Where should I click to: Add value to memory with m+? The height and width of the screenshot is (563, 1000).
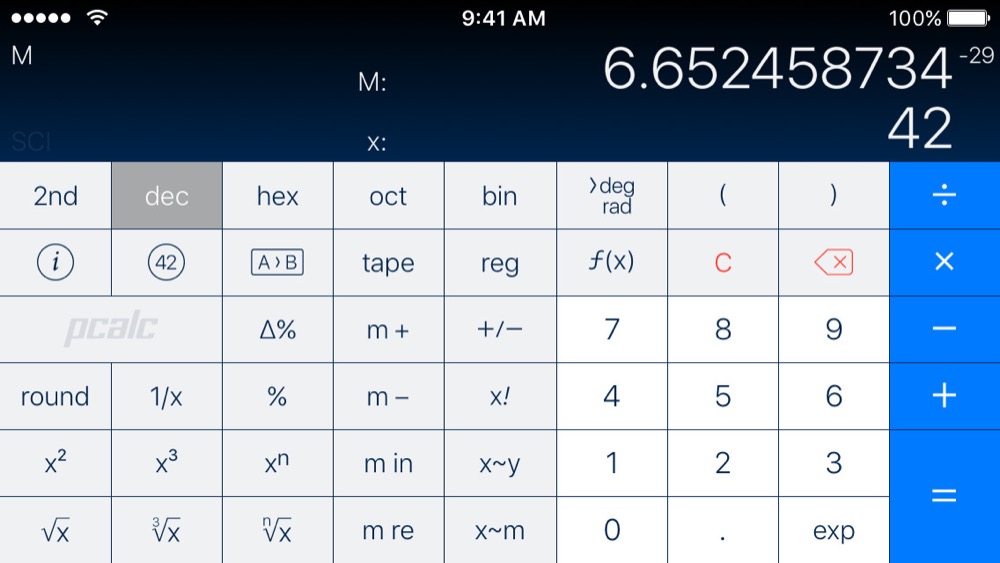click(388, 329)
